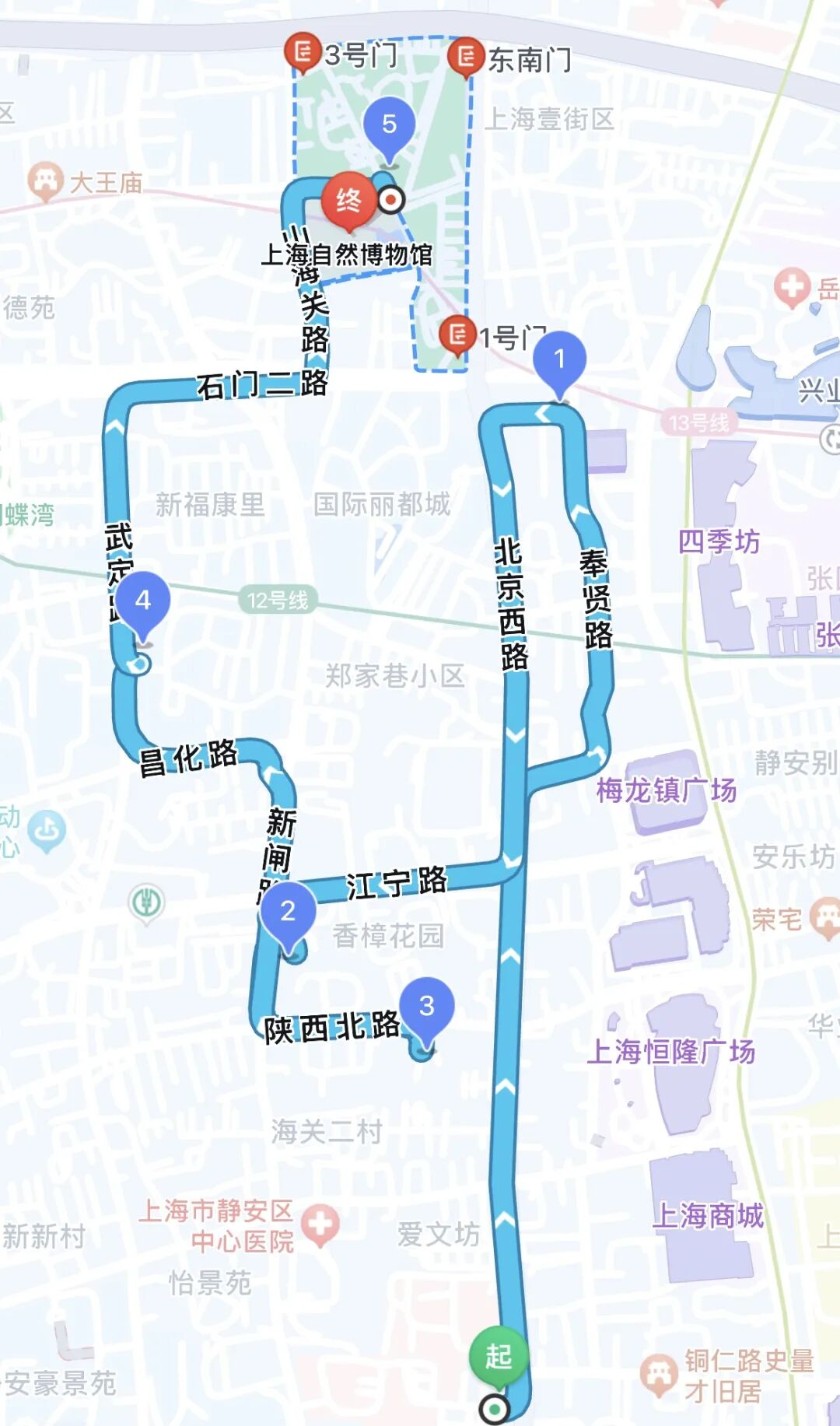Viewport: 840px width, 1426px height.
Task: Click the 终 end point marker
Action: click(349, 199)
